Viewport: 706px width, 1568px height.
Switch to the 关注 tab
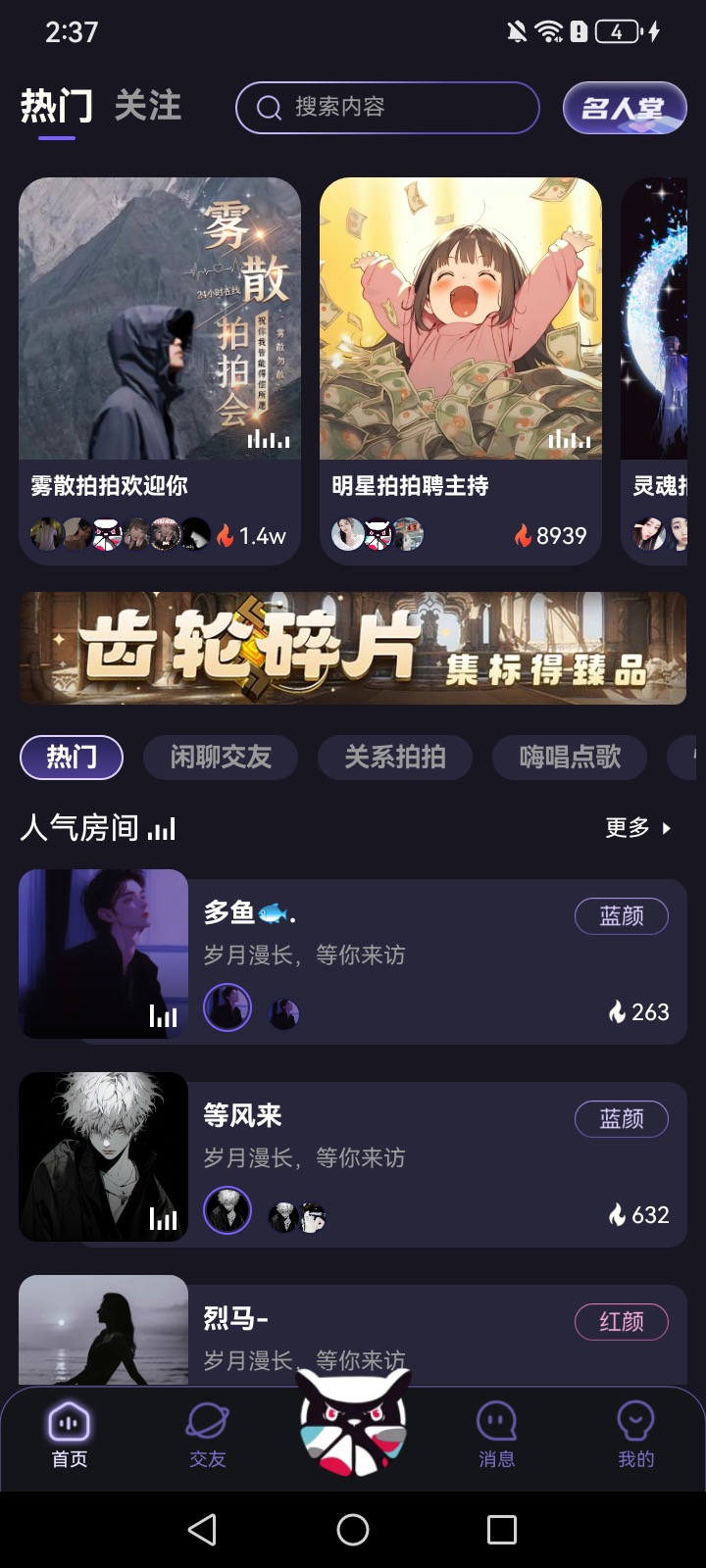(148, 106)
